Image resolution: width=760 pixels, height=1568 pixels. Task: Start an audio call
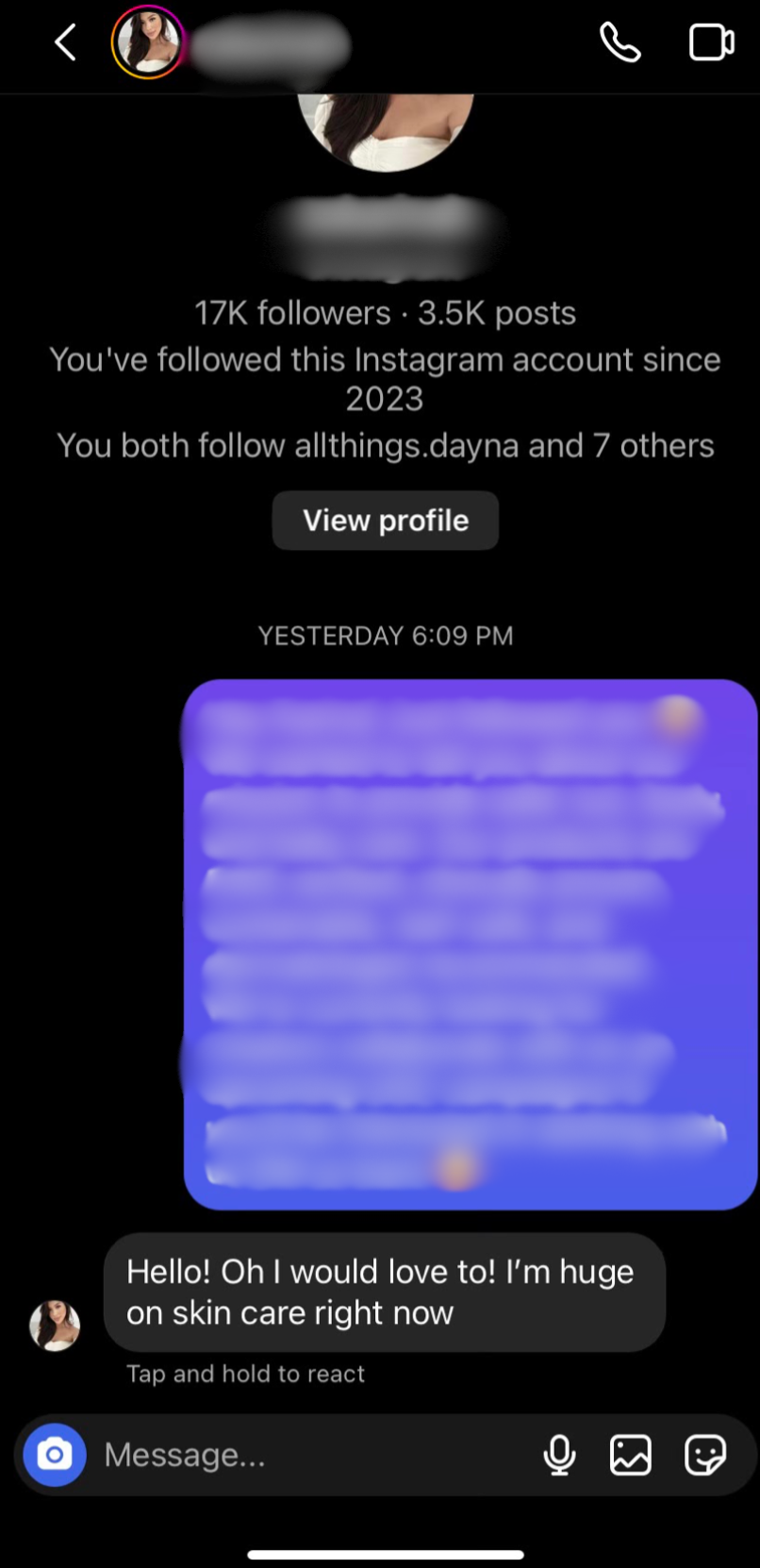pyautogui.click(x=620, y=42)
